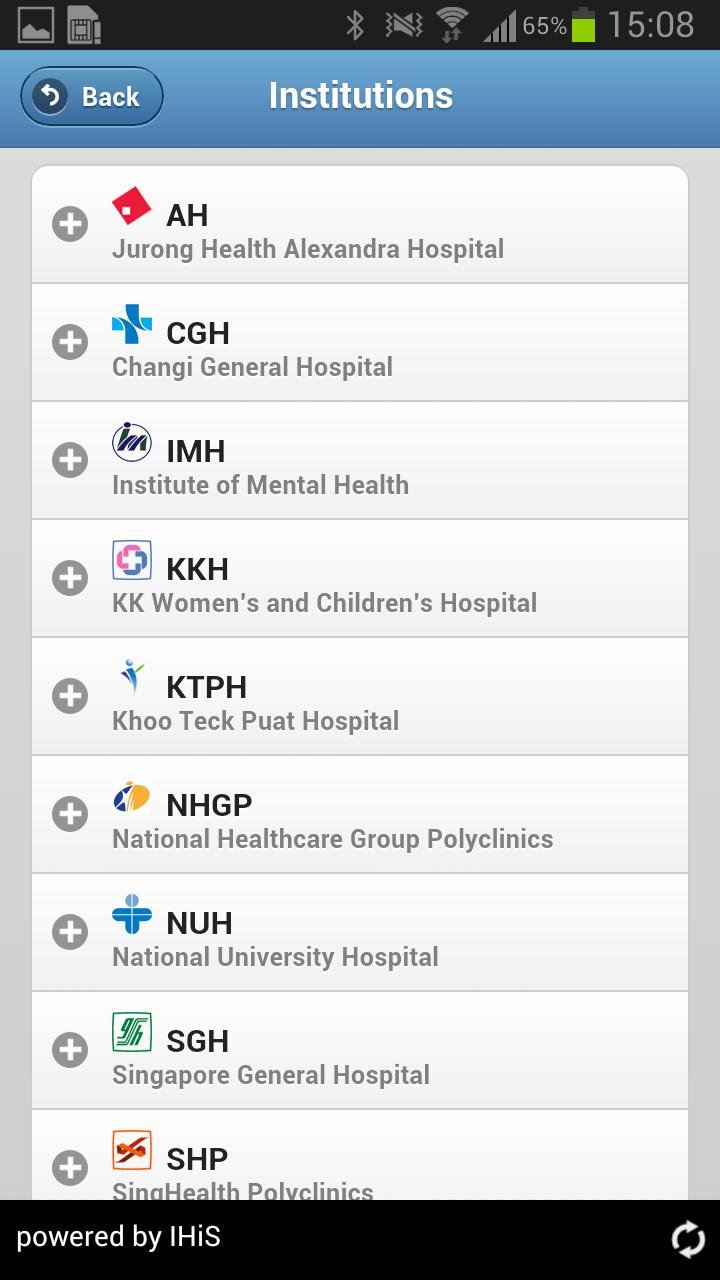Tap the Back button

91,96
